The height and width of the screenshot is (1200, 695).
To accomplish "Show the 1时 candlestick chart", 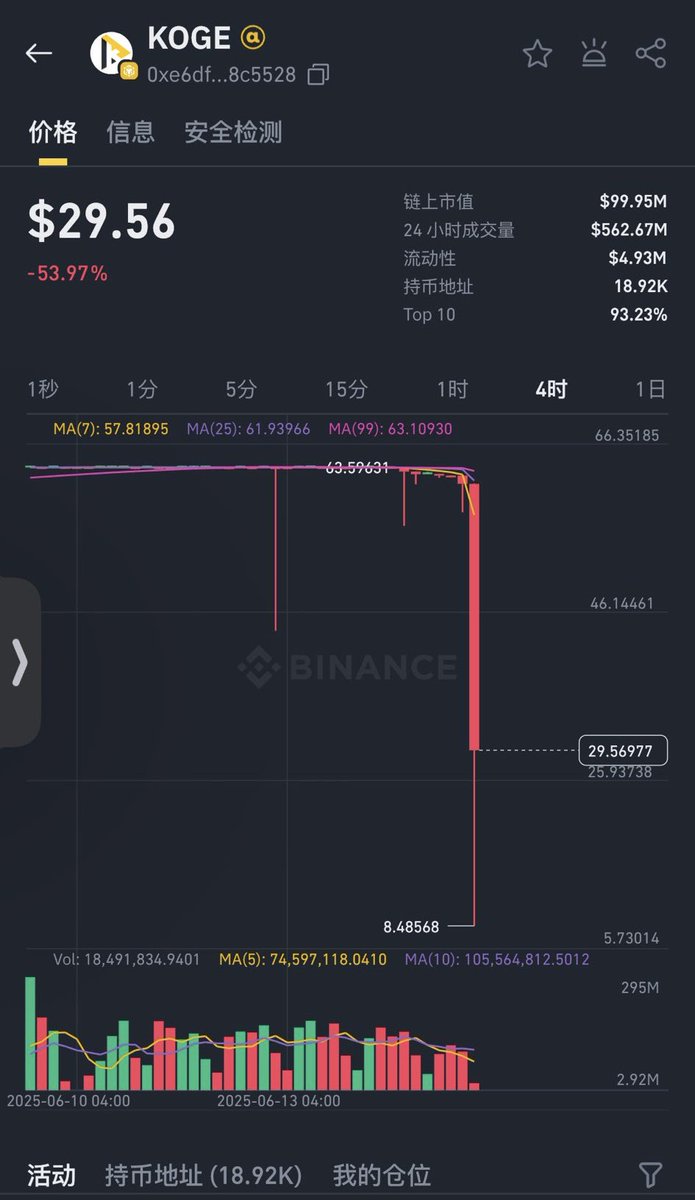I will click(x=452, y=389).
